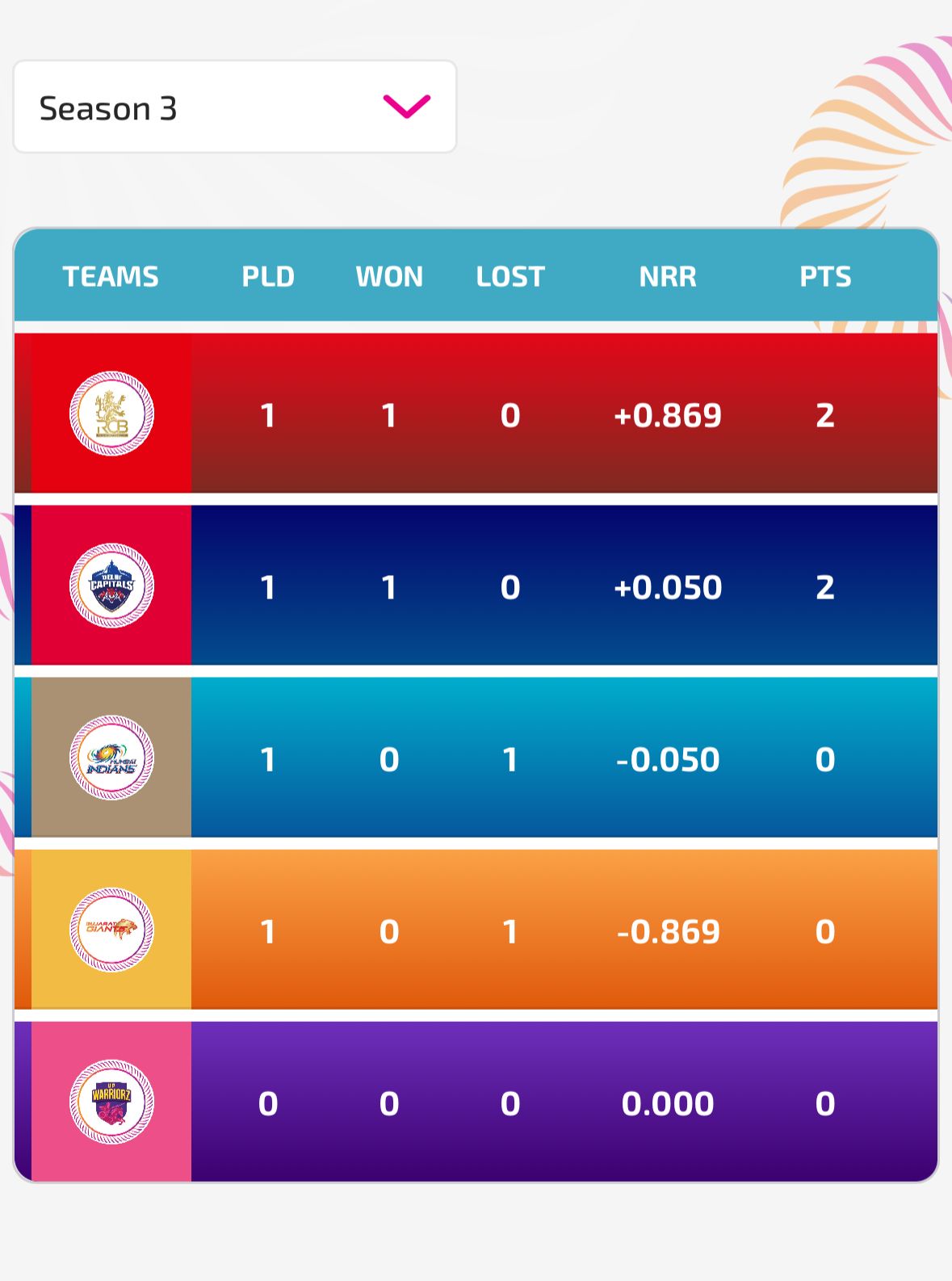Open the Mumbai Indians team logo
The image size is (952, 1281).
point(111,758)
